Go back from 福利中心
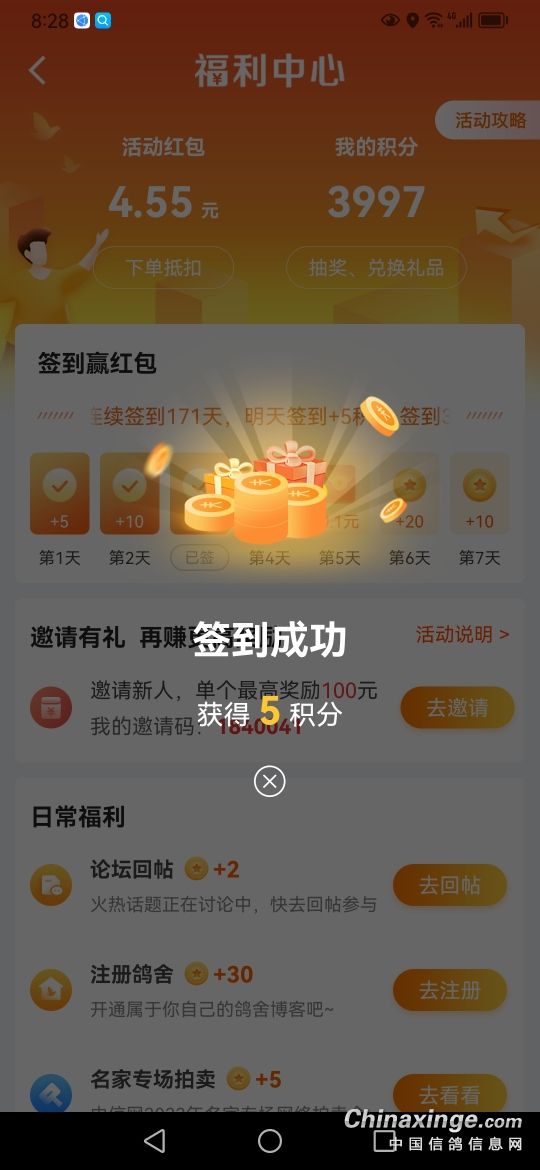Image resolution: width=540 pixels, height=1170 pixels. coord(37,71)
